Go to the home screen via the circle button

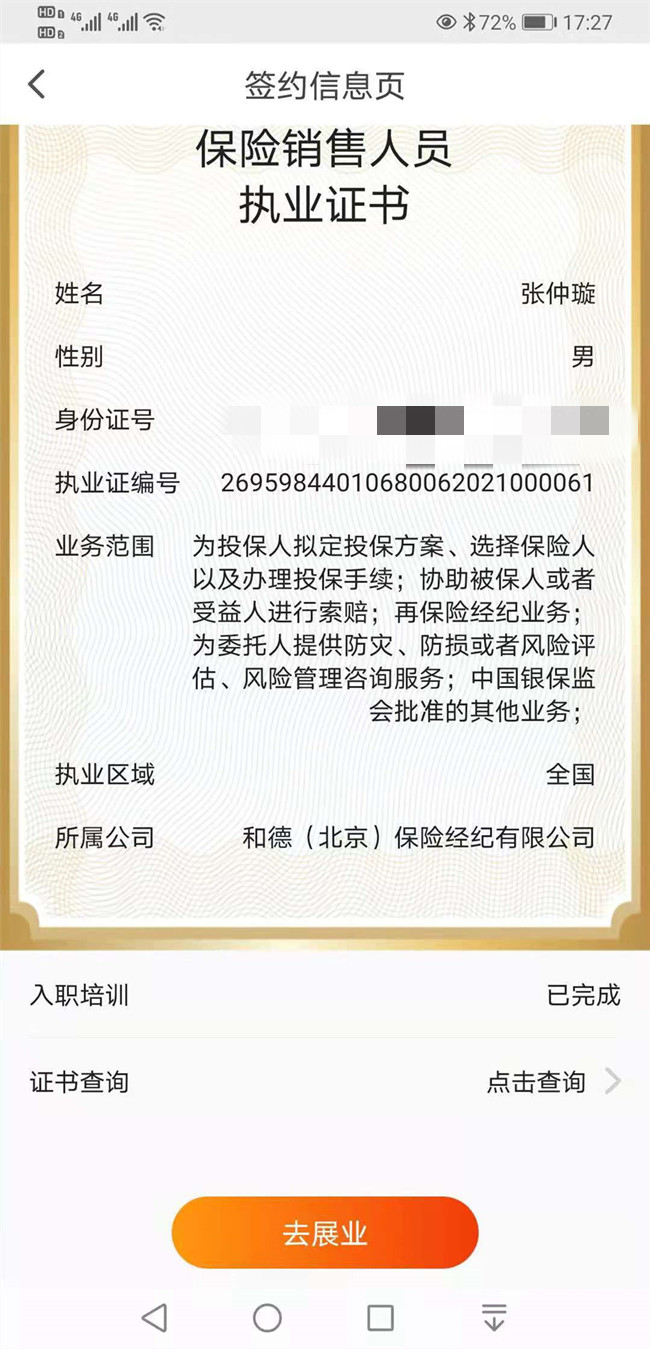coord(267,1317)
